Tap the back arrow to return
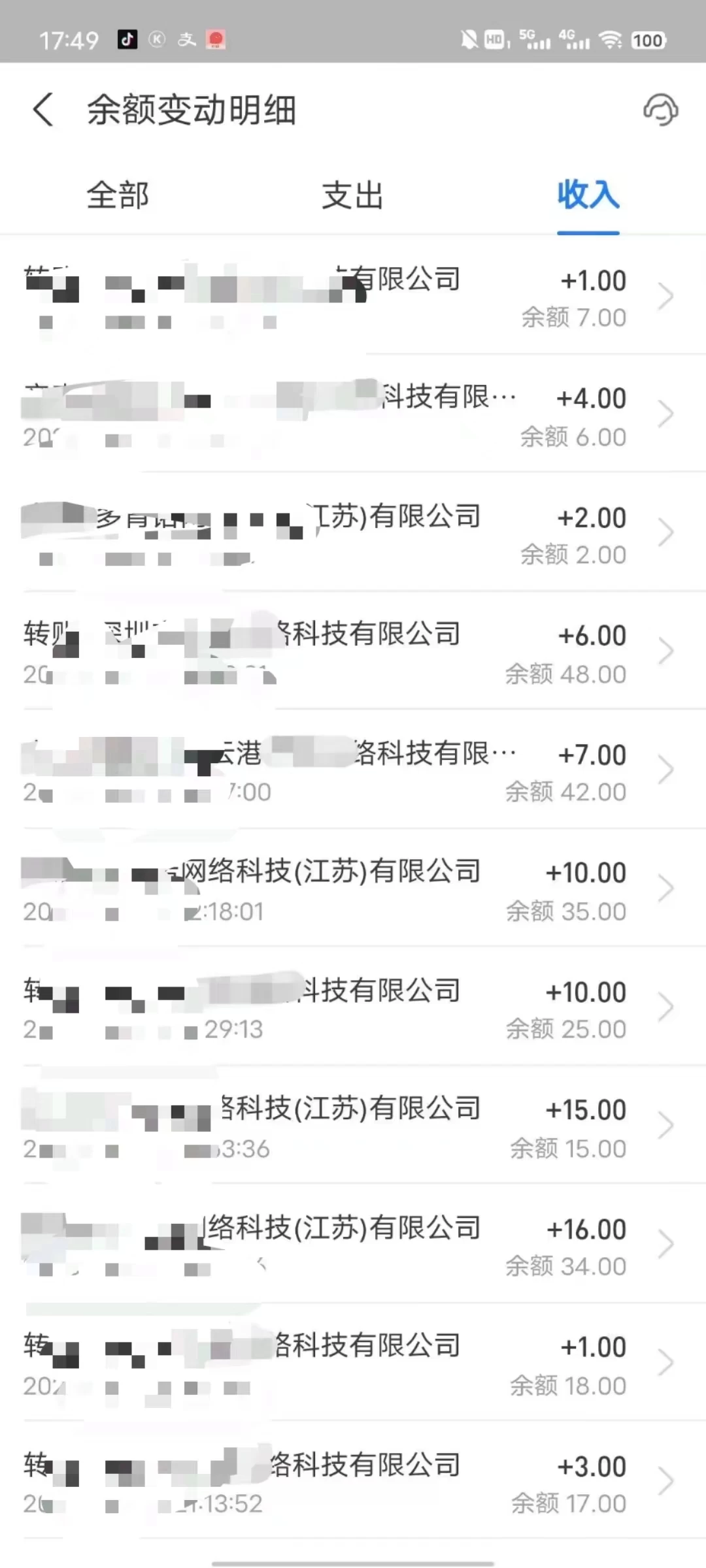Screen dimensions: 706x1568 coord(43,110)
